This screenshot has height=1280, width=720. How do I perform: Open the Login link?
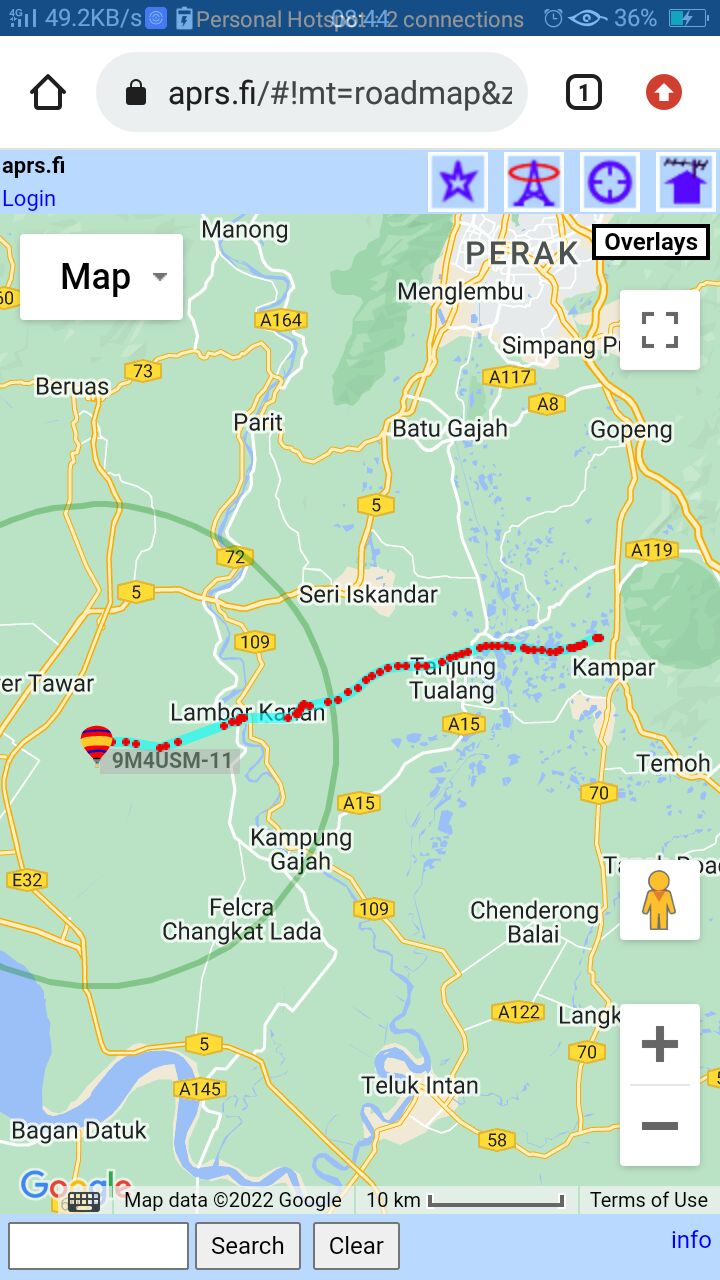(29, 198)
